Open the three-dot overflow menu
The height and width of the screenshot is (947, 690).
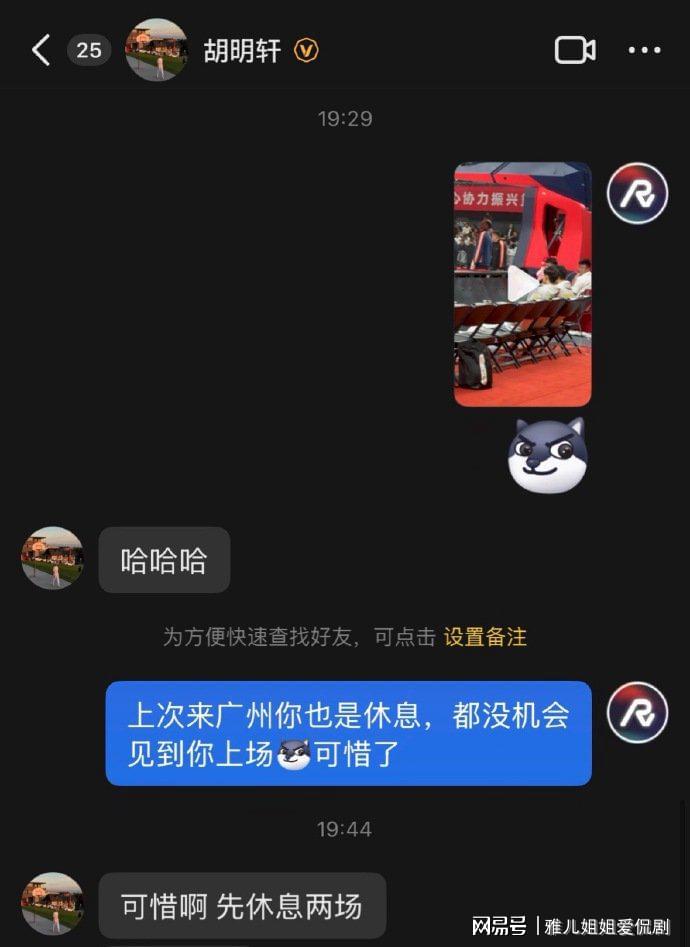coord(644,50)
